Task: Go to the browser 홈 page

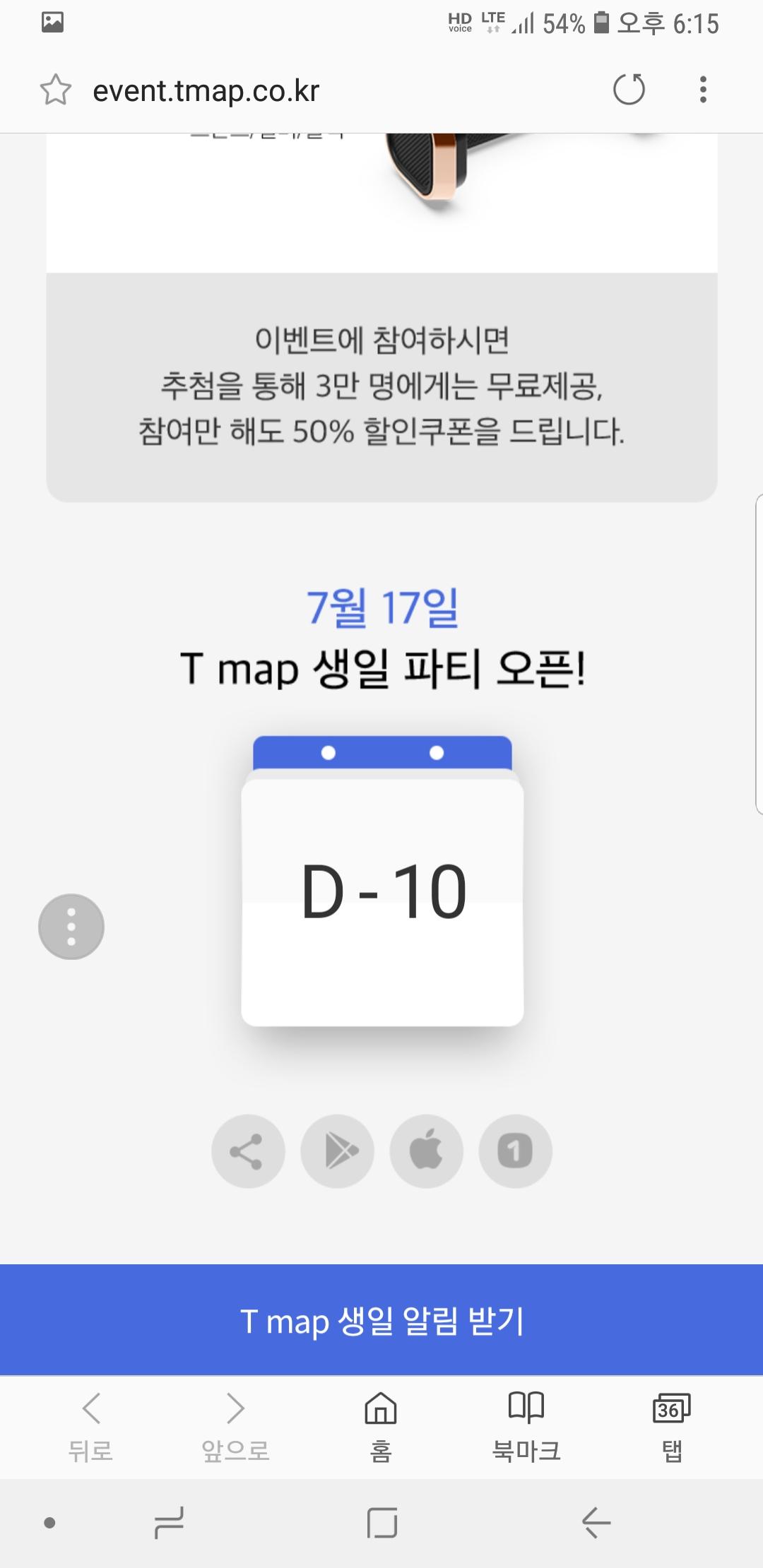Action: pos(381,1427)
